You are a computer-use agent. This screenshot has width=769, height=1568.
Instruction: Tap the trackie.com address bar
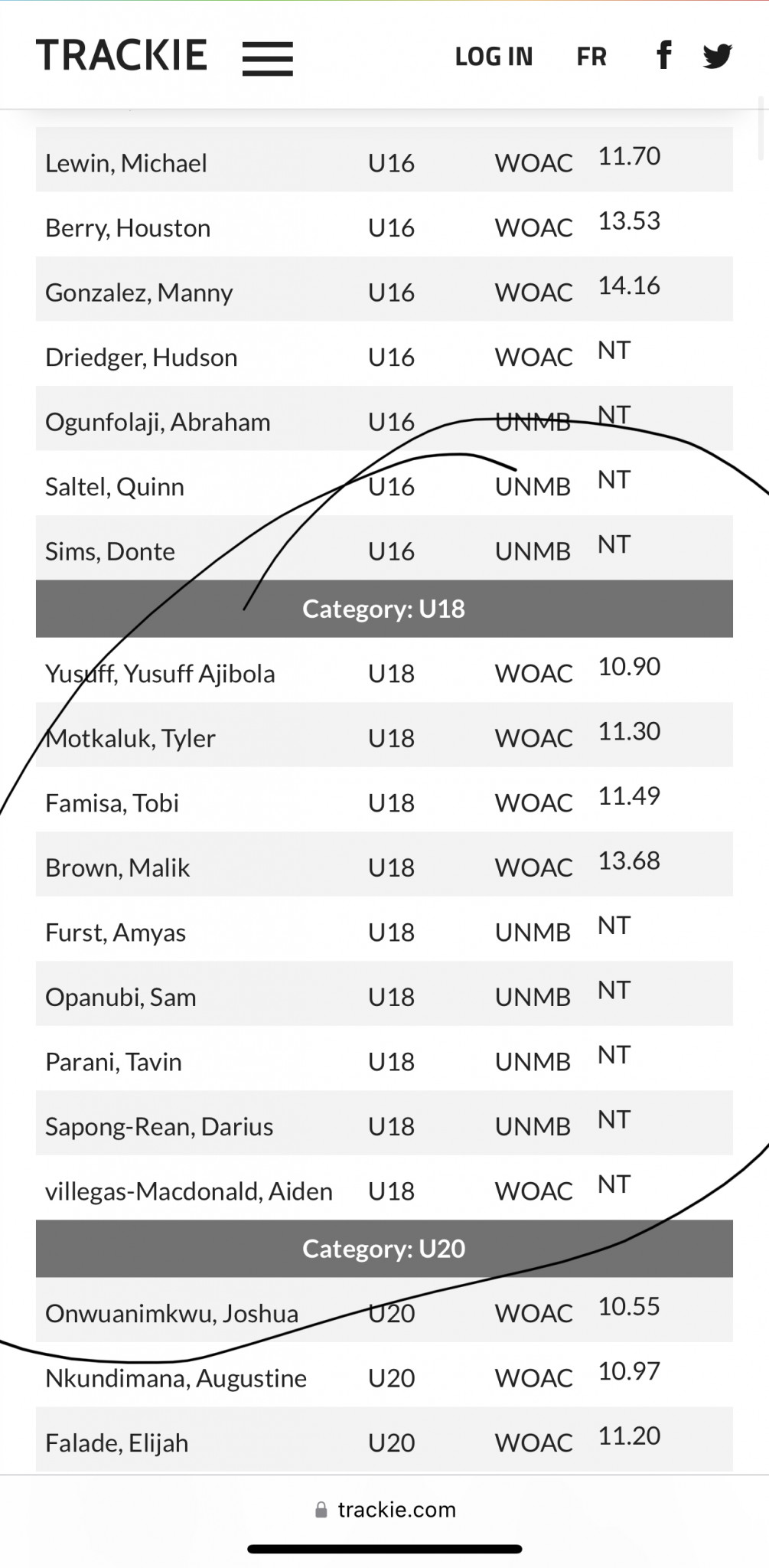(x=385, y=1510)
